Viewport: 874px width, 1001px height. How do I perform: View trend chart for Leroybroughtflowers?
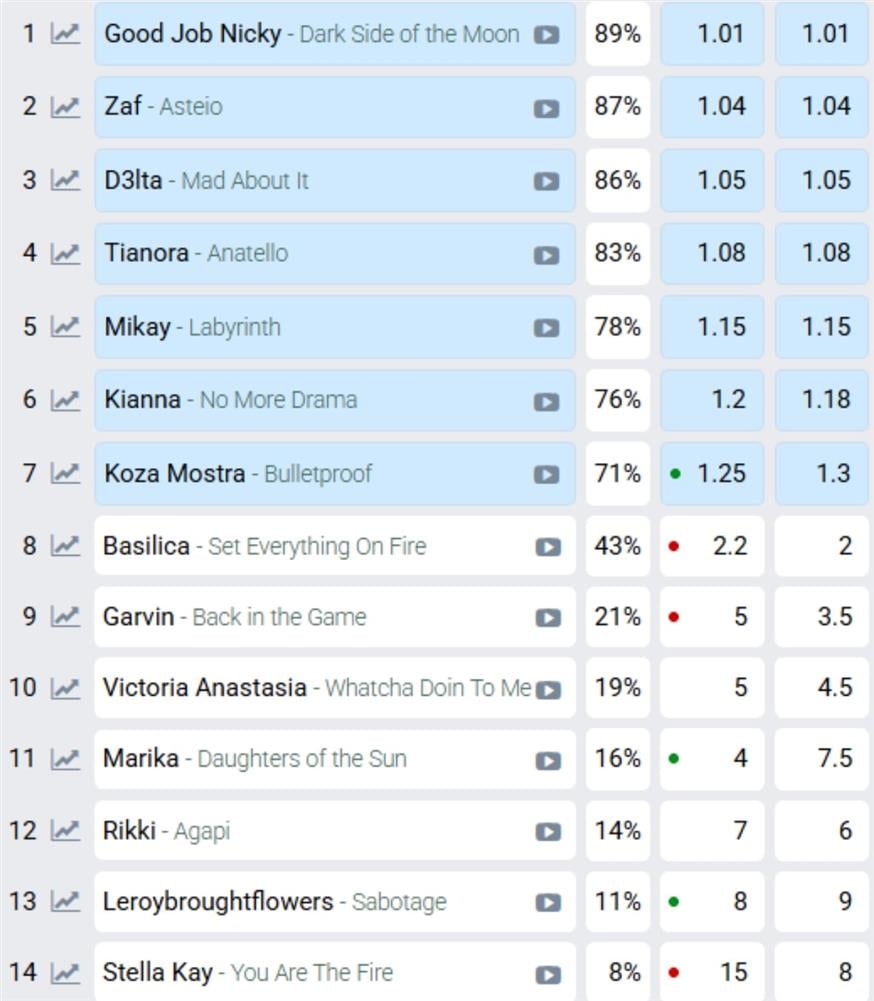[x=65, y=902]
